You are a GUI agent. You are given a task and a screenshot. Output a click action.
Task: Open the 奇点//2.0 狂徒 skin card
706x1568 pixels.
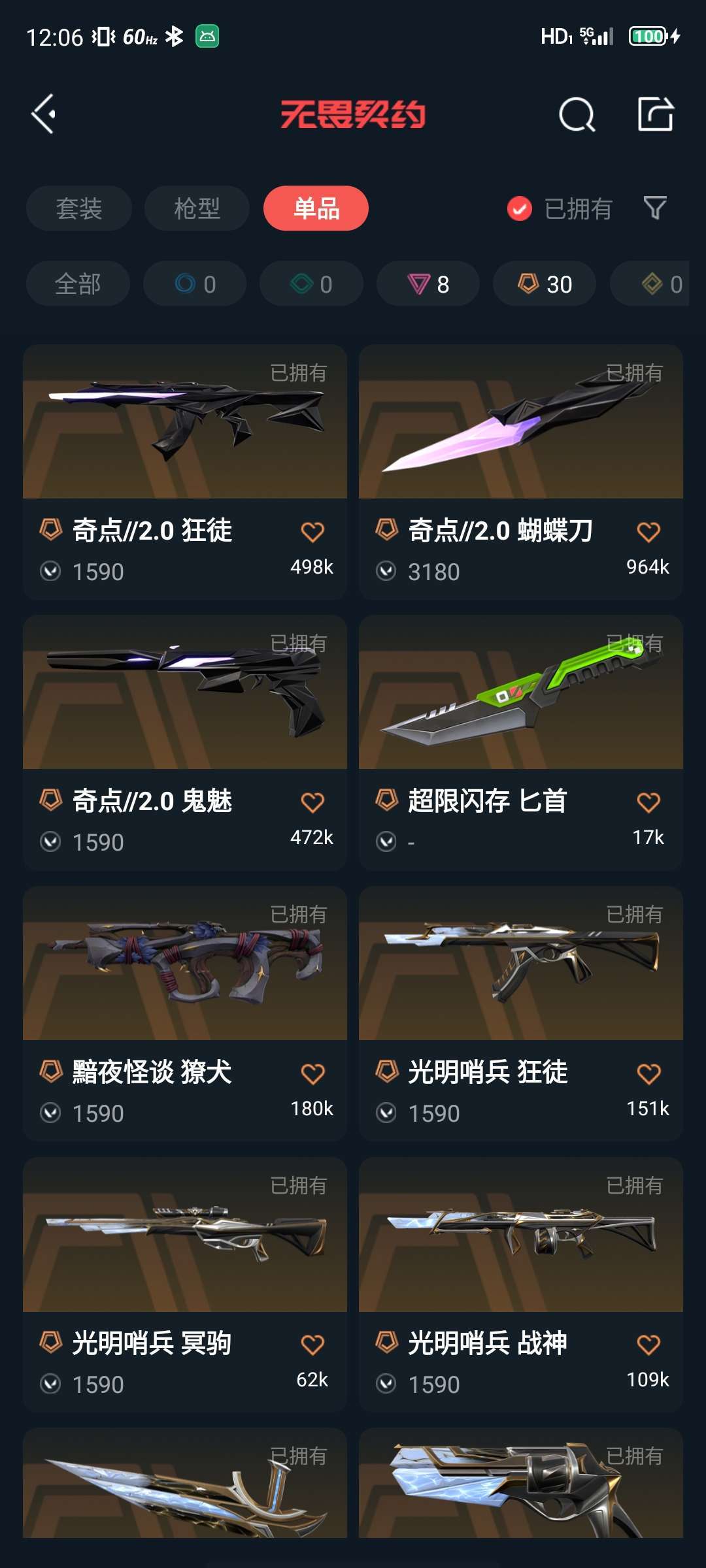coord(185,472)
